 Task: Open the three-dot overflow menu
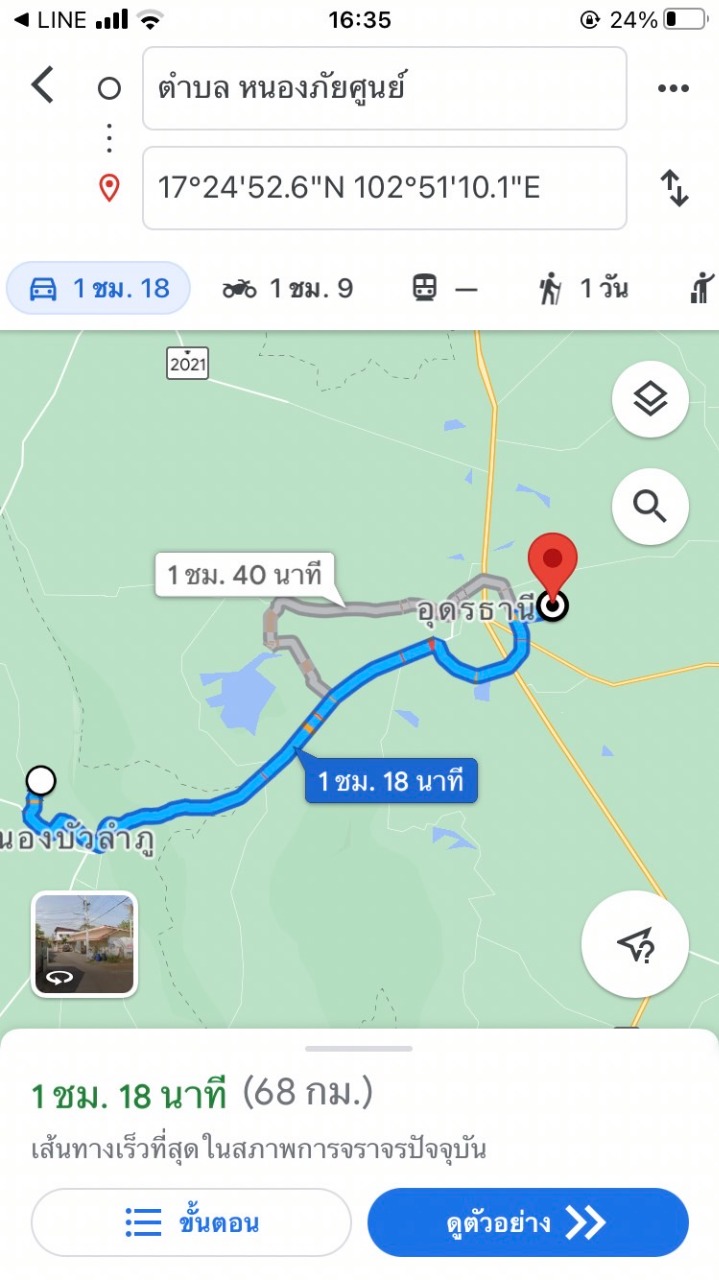tap(674, 88)
